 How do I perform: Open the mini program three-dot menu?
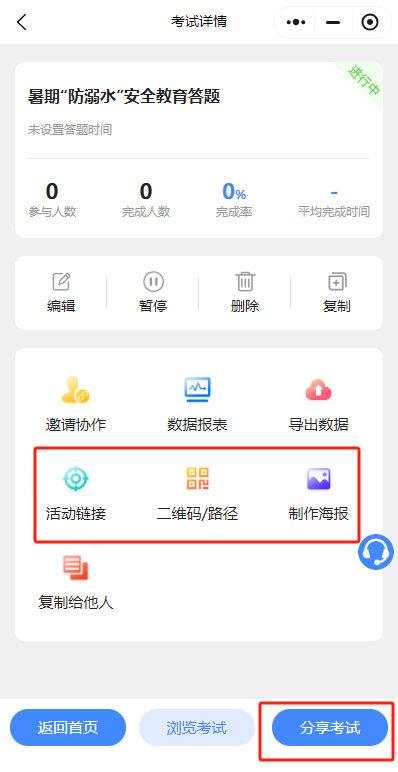(x=296, y=22)
